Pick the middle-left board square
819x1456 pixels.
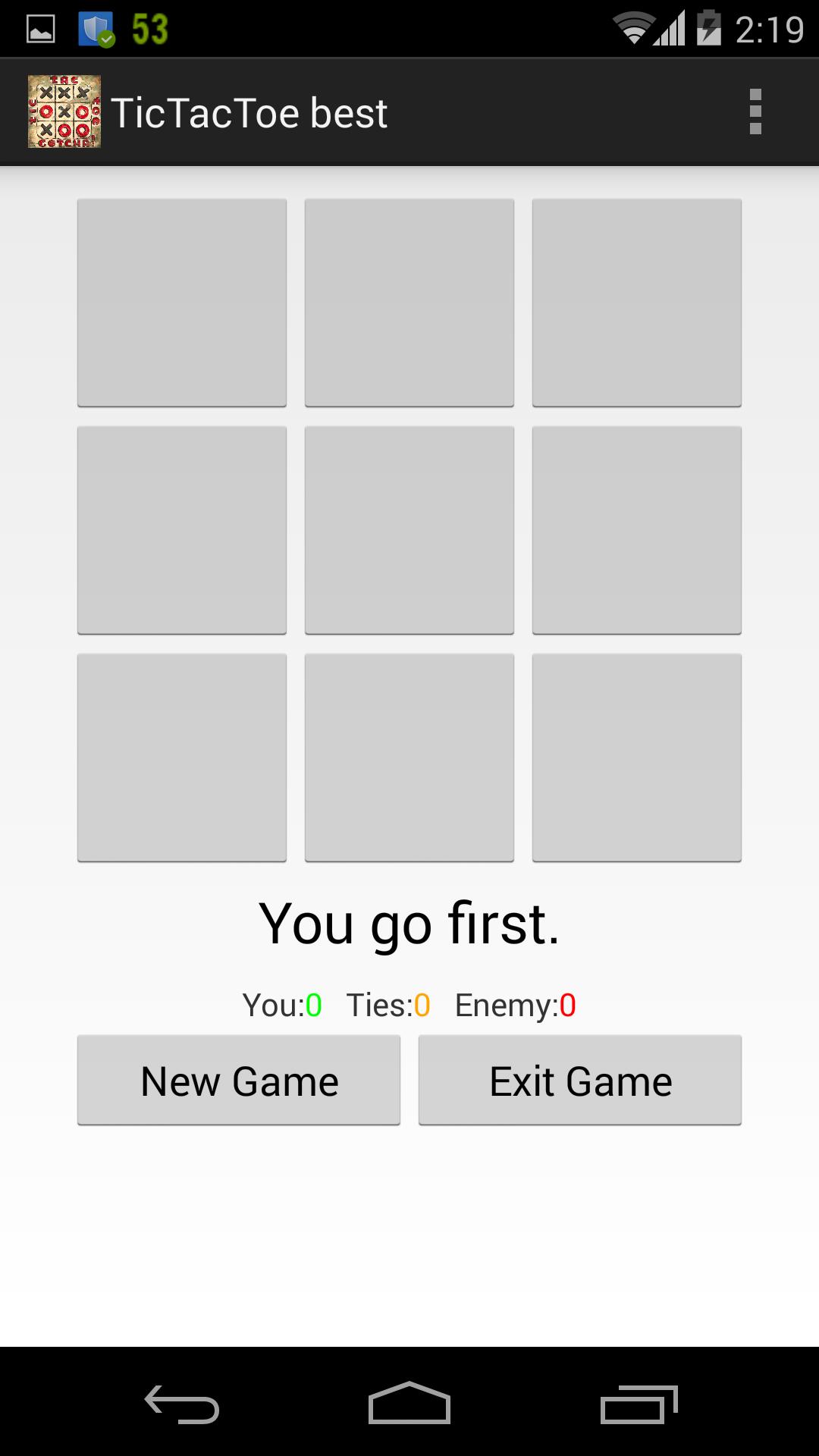(x=182, y=530)
